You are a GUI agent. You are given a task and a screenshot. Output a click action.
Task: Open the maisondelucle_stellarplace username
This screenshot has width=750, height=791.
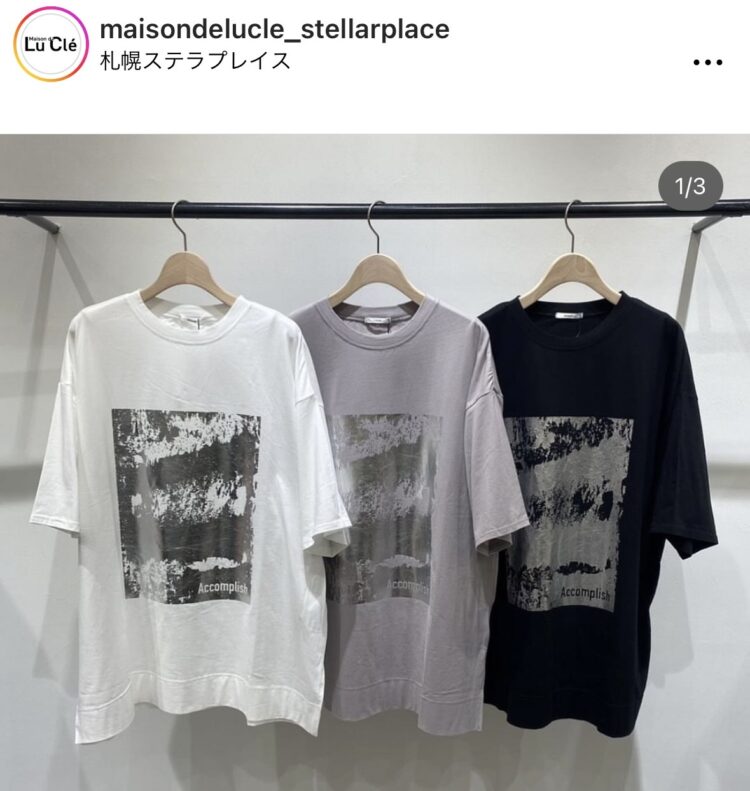coord(275,30)
